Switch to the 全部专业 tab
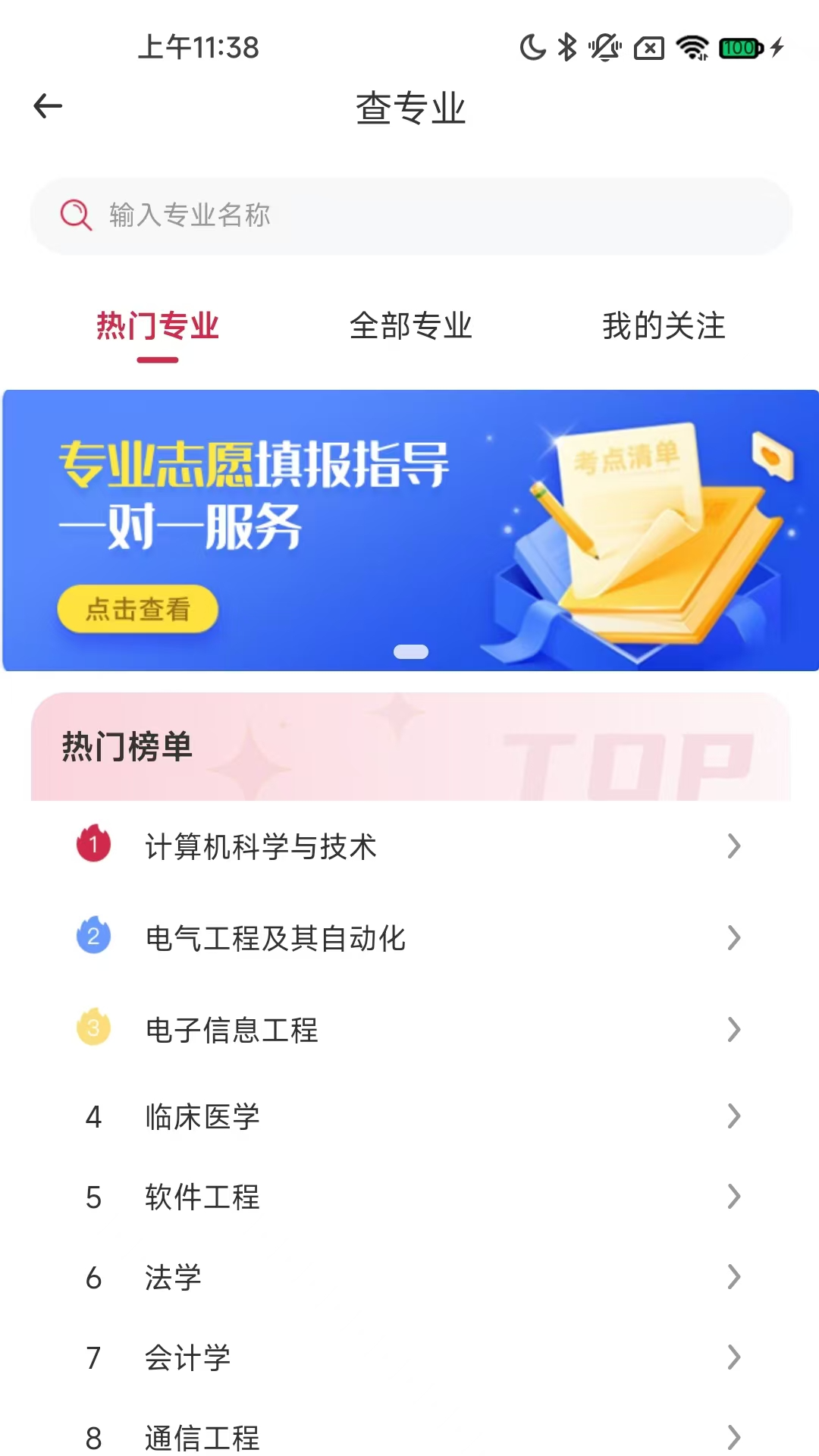This screenshot has height=1456, width=819. click(410, 327)
